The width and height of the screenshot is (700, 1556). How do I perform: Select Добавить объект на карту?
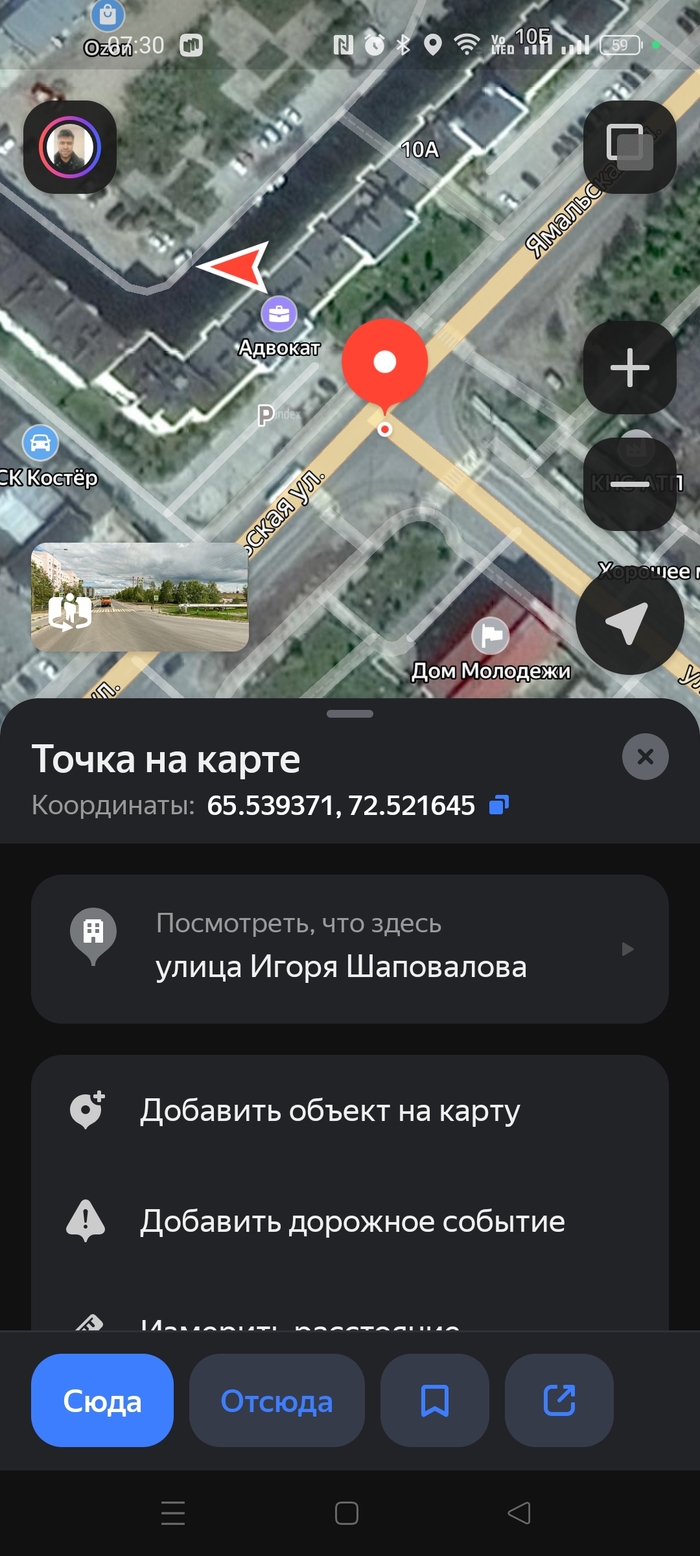[x=330, y=1111]
